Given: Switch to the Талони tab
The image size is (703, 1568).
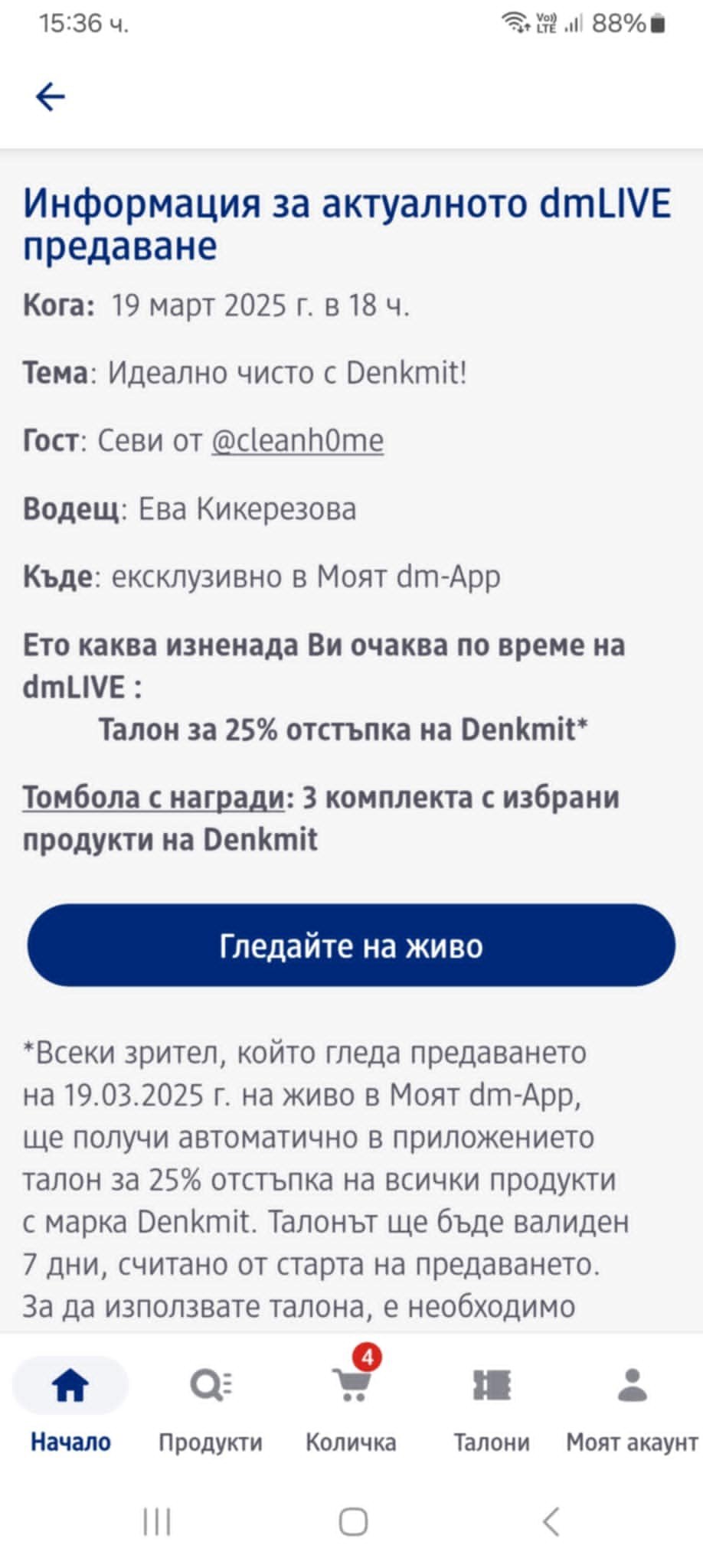Looking at the screenshot, I should click(492, 1406).
